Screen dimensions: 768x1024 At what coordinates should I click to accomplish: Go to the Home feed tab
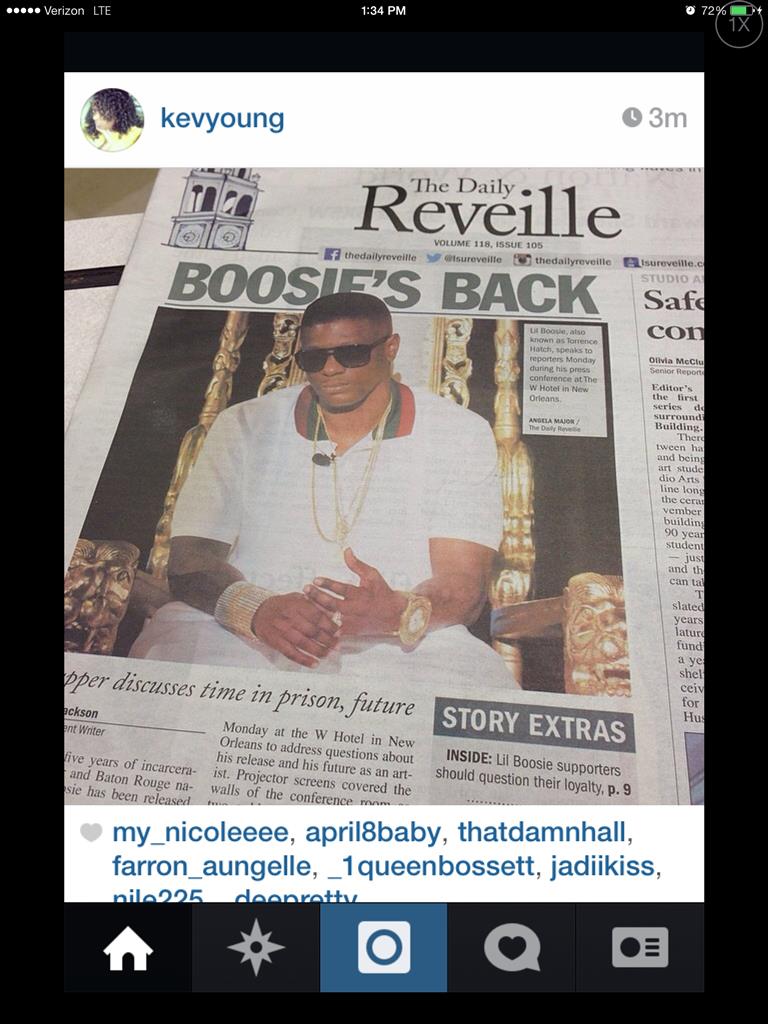(128, 948)
